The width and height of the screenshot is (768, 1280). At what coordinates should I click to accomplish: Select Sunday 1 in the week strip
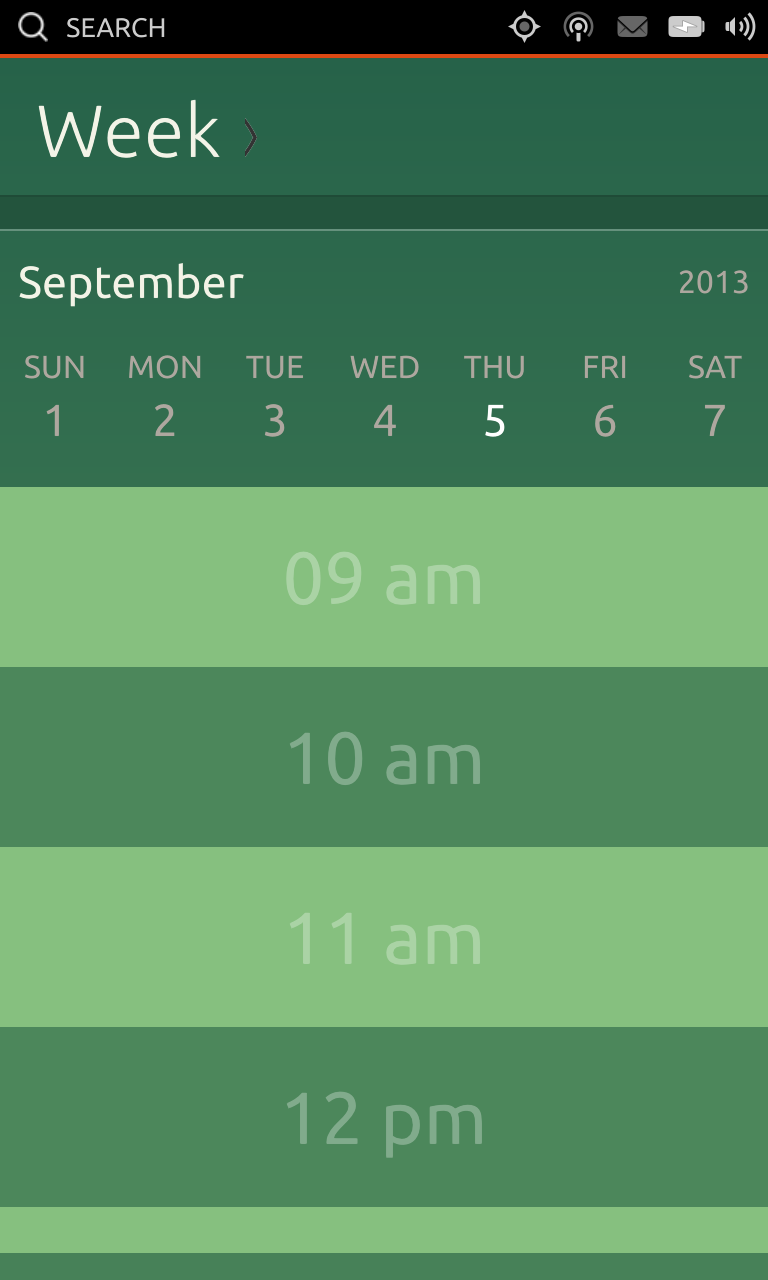55,396
